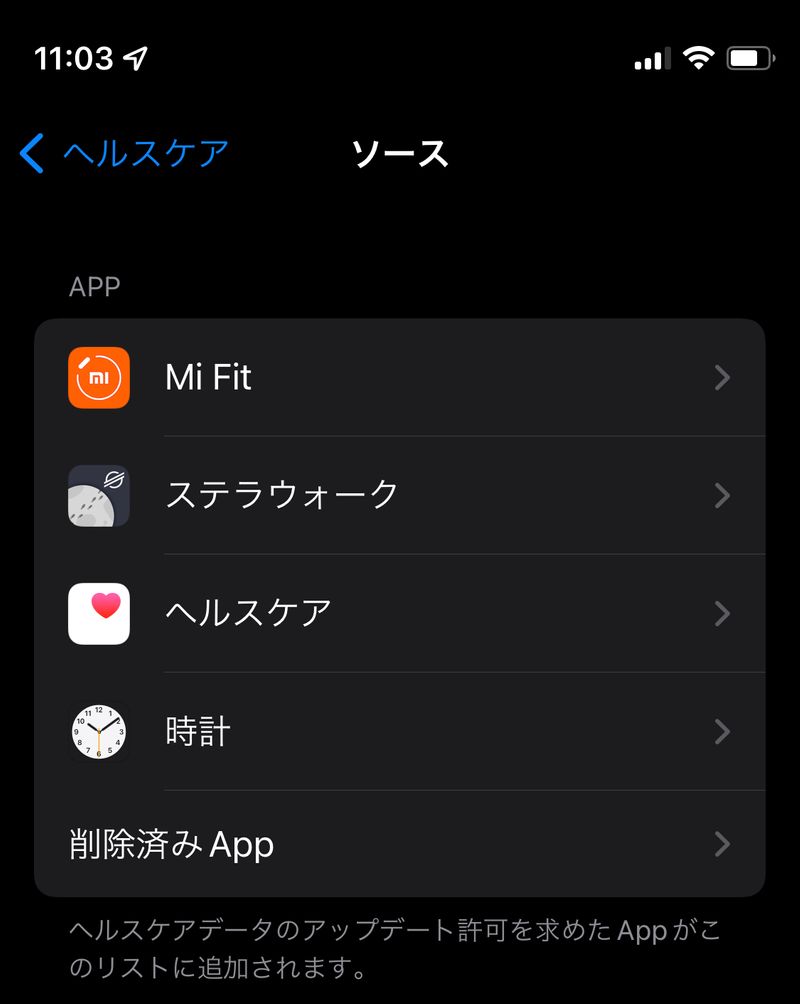Go back to ヘルスケア
The width and height of the screenshot is (800, 1004).
(124, 154)
